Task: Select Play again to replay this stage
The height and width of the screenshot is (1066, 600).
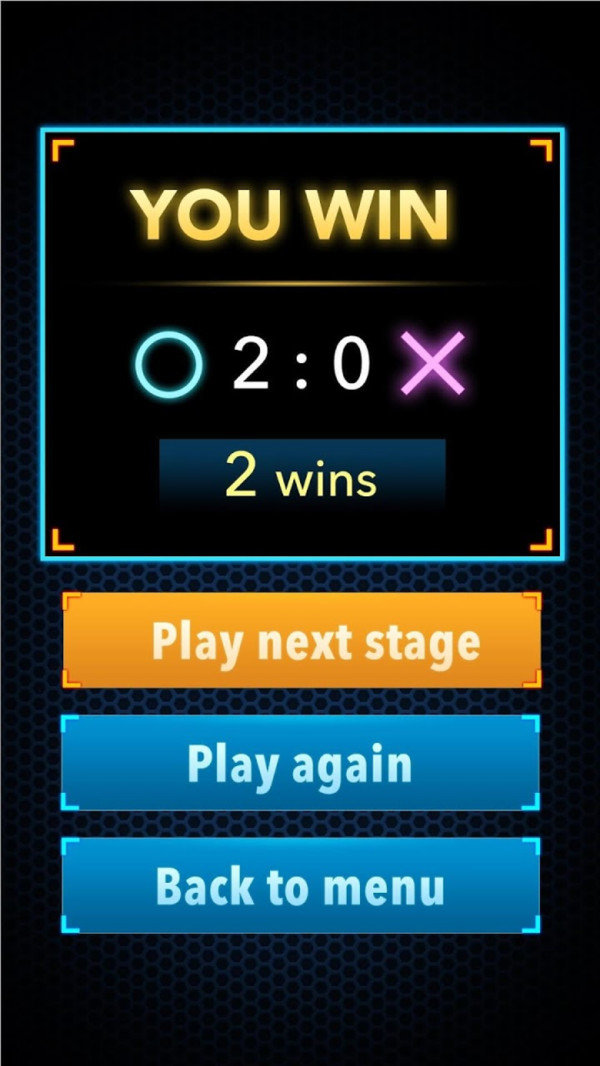Action: pos(300,764)
